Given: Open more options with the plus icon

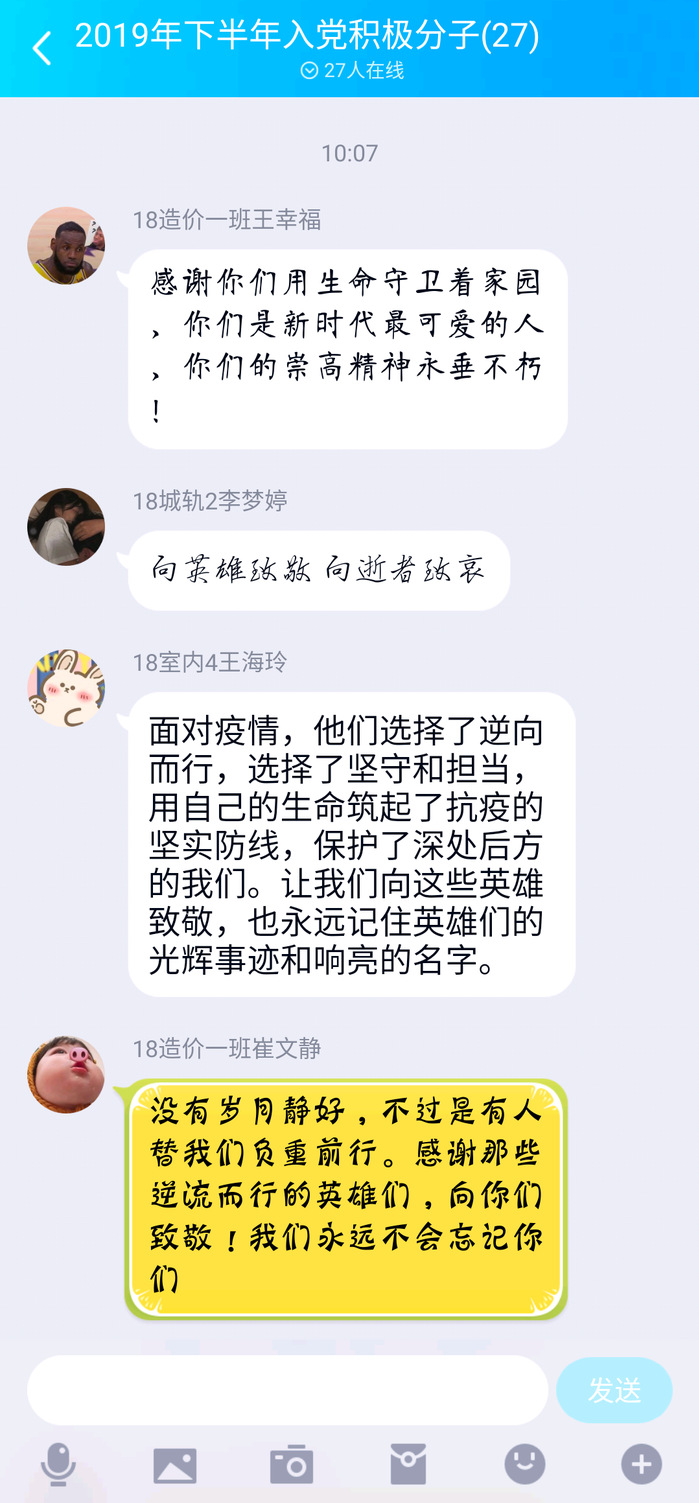Looking at the screenshot, I should coord(641,1465).
